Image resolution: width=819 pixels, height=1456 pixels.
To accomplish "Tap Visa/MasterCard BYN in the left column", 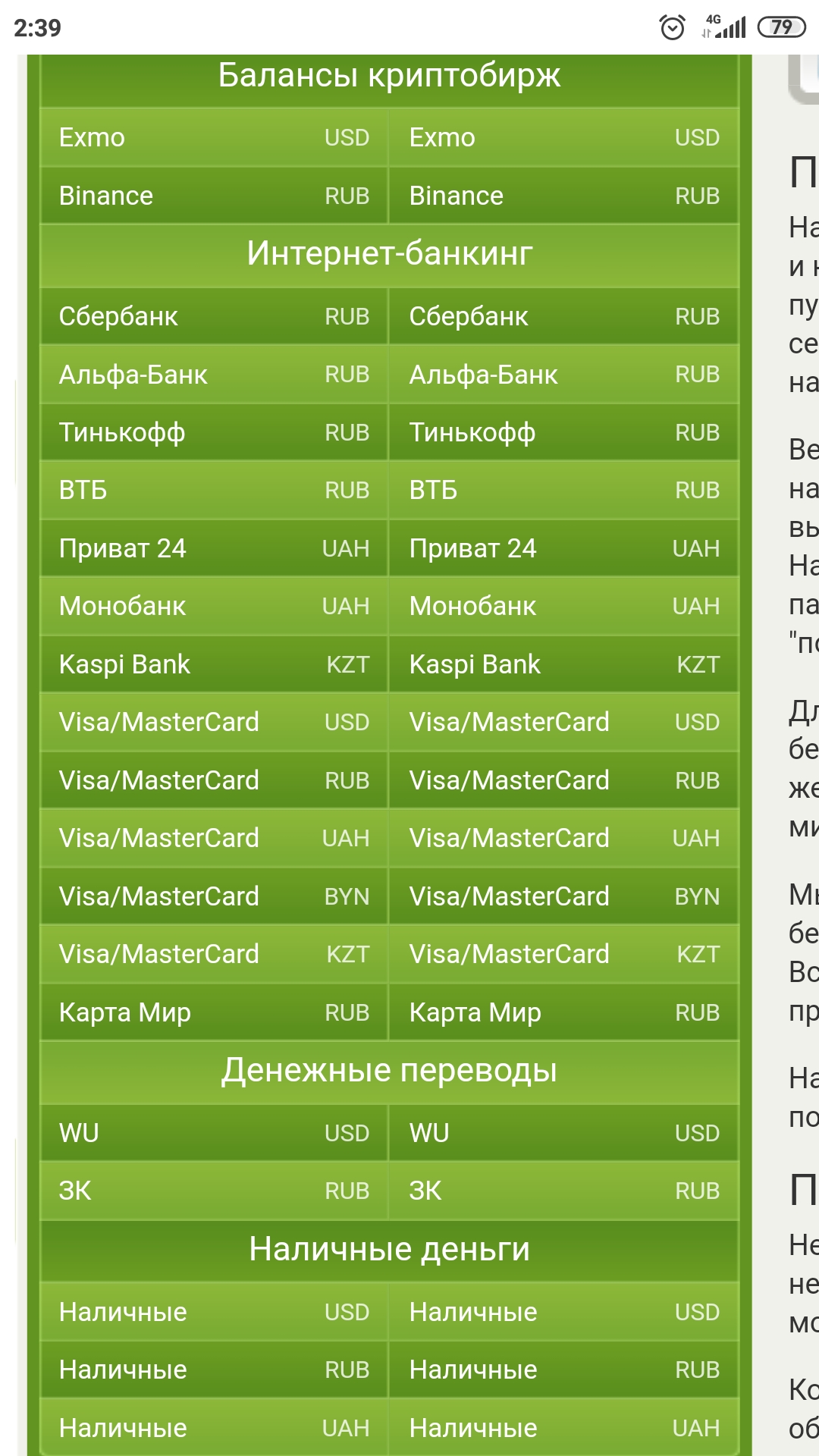I will [x=214, y=896].
